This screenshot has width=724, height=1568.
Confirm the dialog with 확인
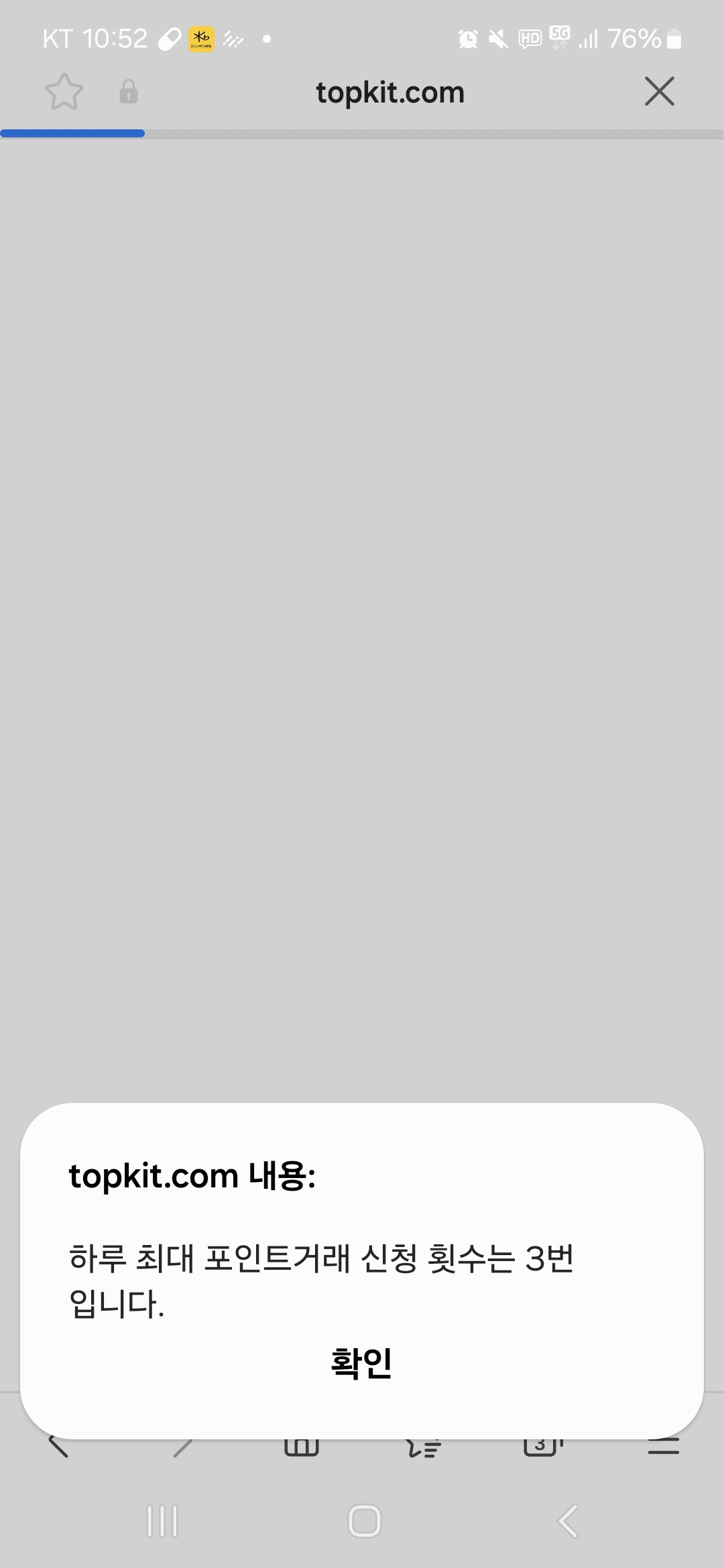click(x=362, y=1364)
